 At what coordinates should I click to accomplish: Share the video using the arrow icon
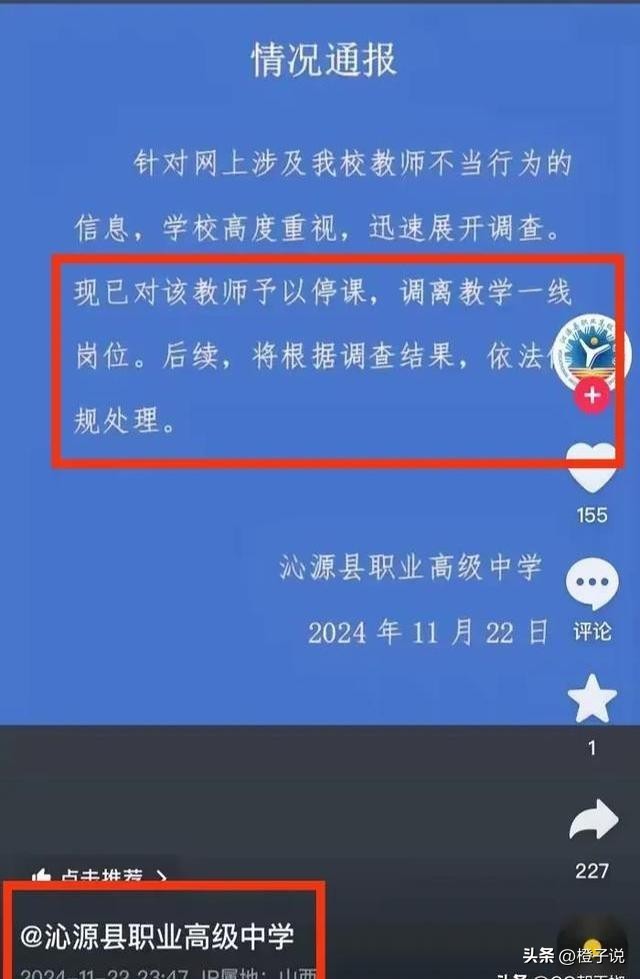coord(592,821)
